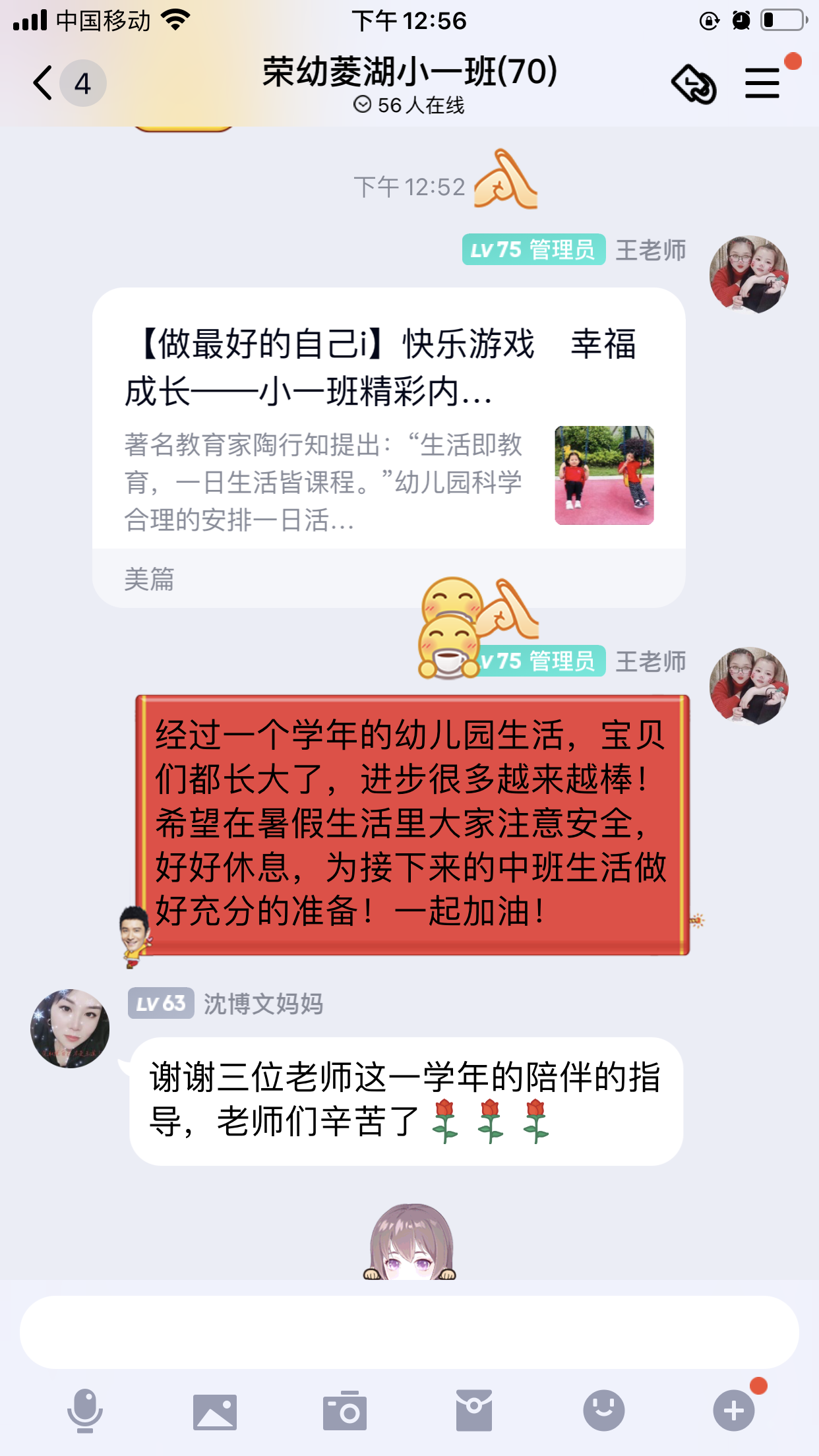Go back to the message list

(44, 84)
